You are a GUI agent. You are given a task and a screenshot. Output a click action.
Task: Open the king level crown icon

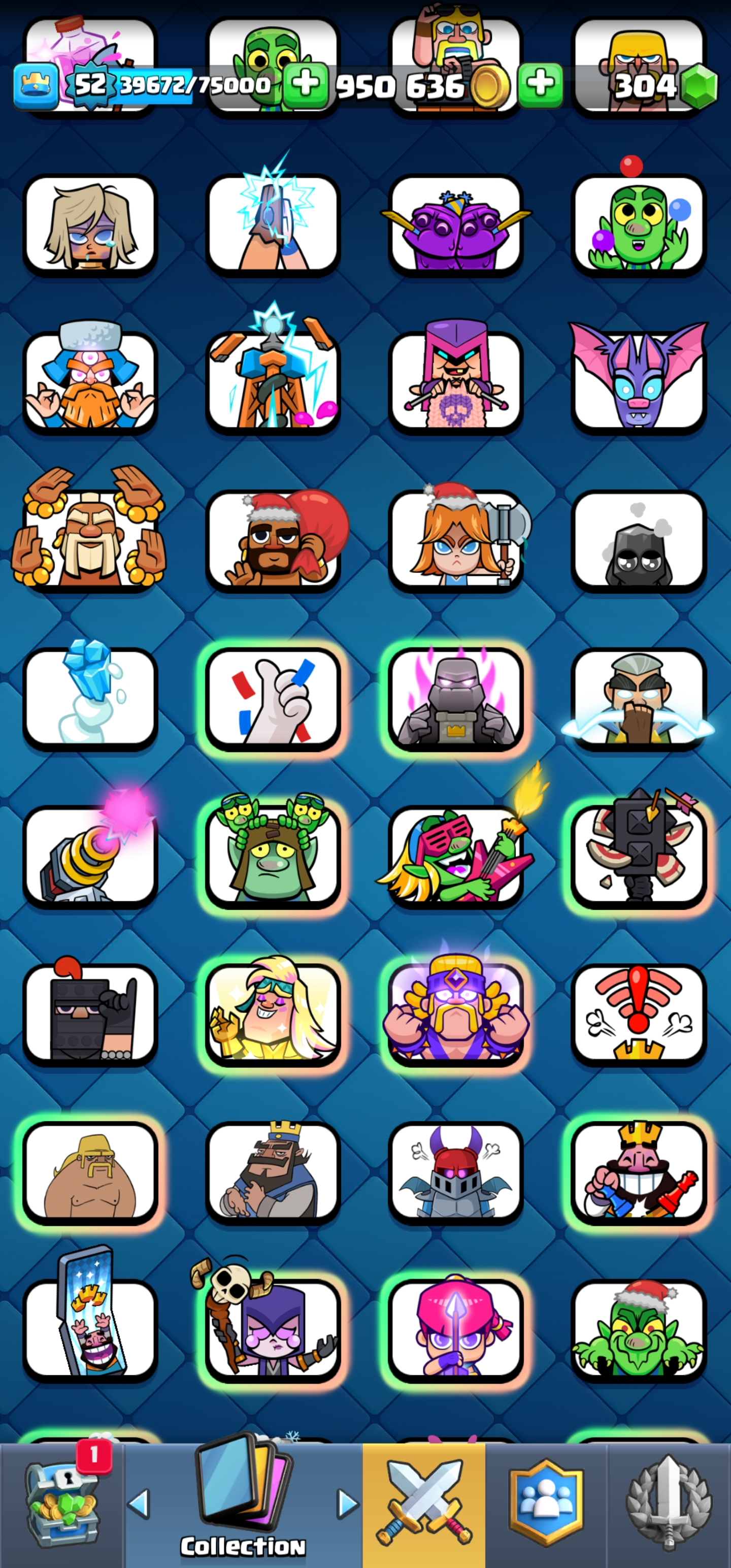coord(36,85)
